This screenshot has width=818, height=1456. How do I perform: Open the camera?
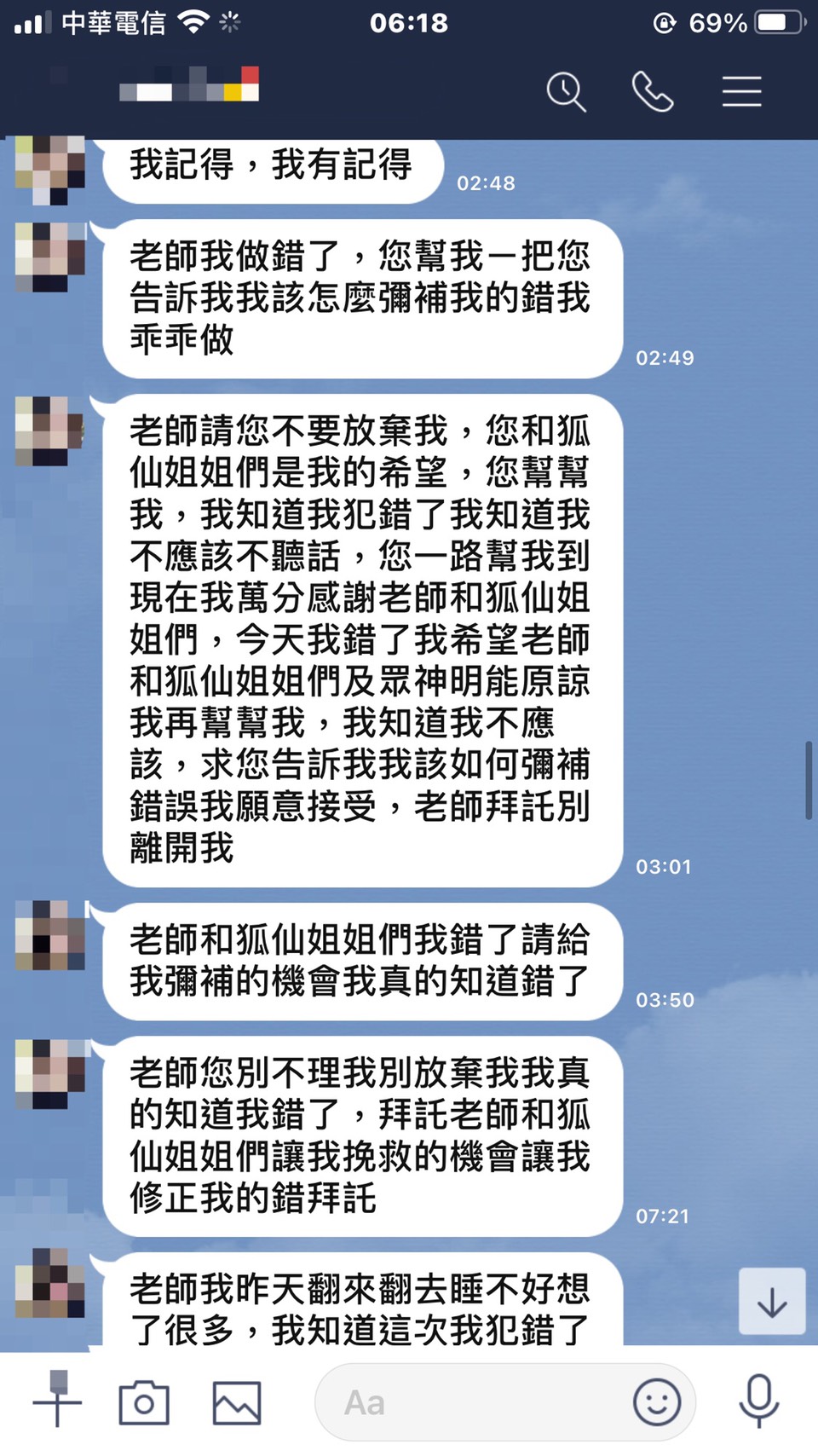coord(143,1402)
